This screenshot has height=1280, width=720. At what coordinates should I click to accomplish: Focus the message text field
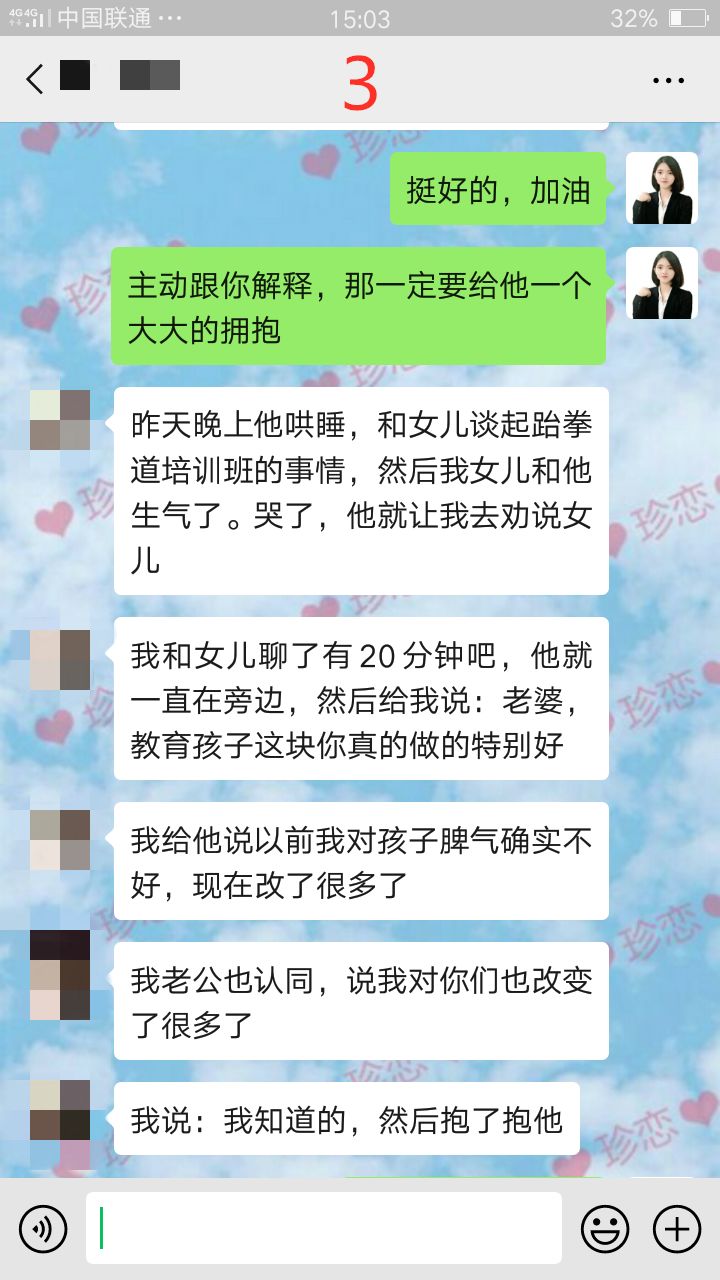(x=323, y=1228)
